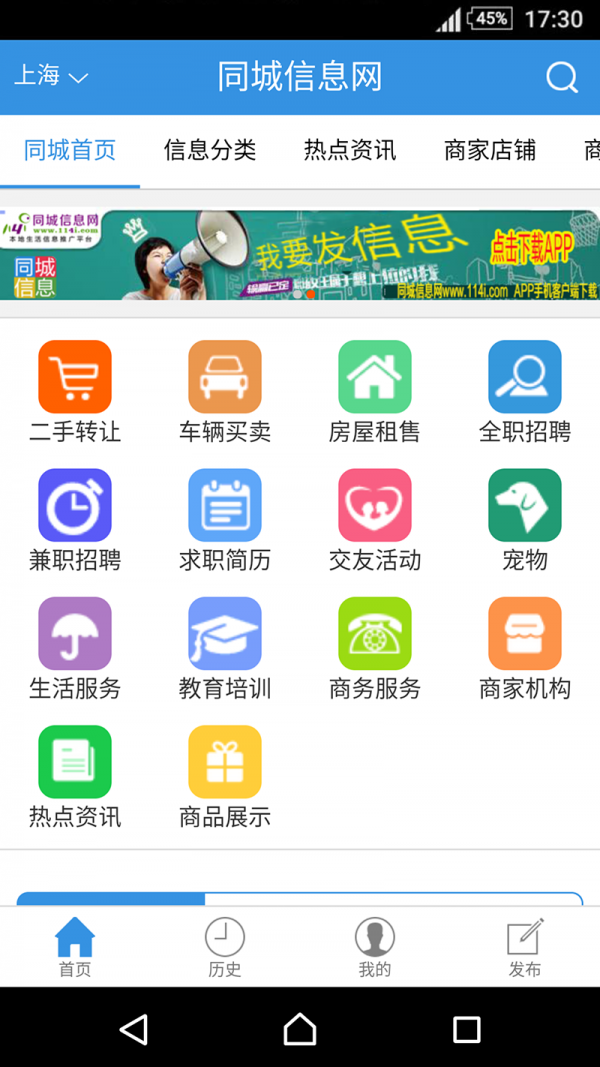Open the 我要发信息 banner
Viewport: 600px width, 1067px height.
(x=300, y=255)
